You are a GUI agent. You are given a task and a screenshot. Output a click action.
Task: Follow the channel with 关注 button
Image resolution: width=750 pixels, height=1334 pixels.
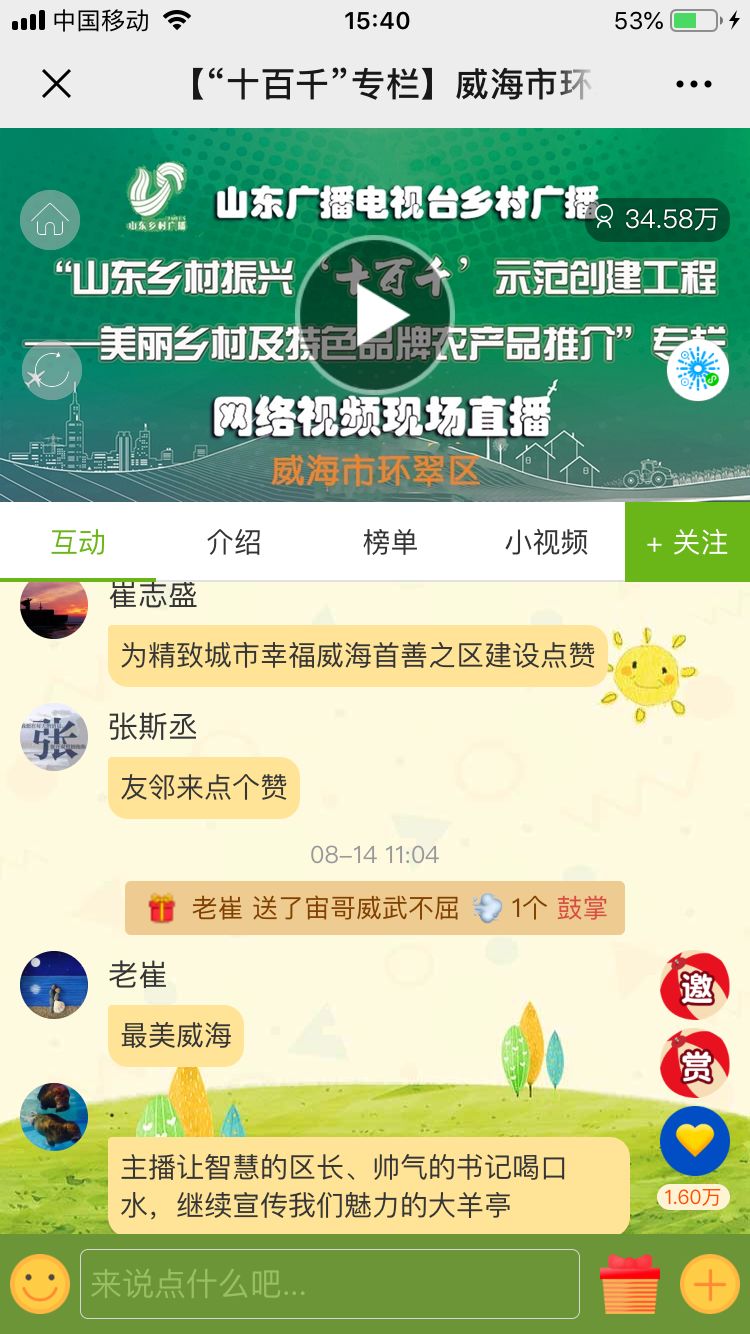pyautogui.click(x=687, y=542)
